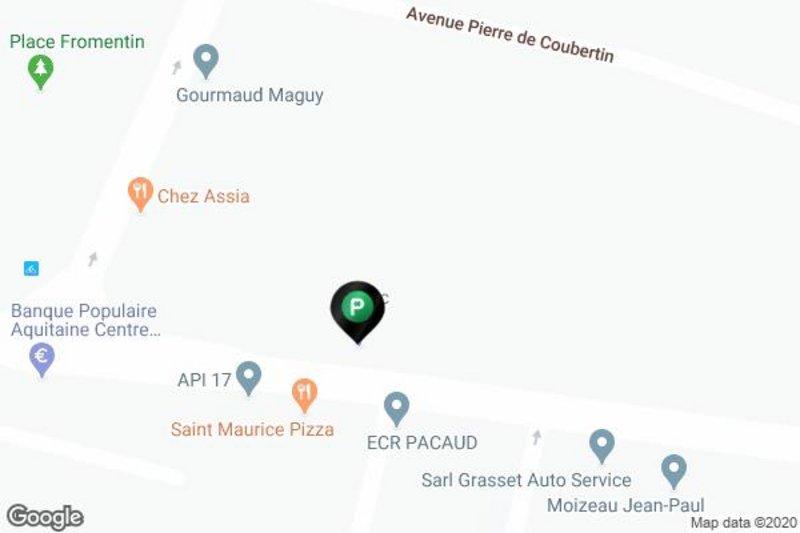Viewport: 800px width, 533px height.
Task: Select the Sarl Grasset Auto Service pin
Action: [x=601, y=443]
